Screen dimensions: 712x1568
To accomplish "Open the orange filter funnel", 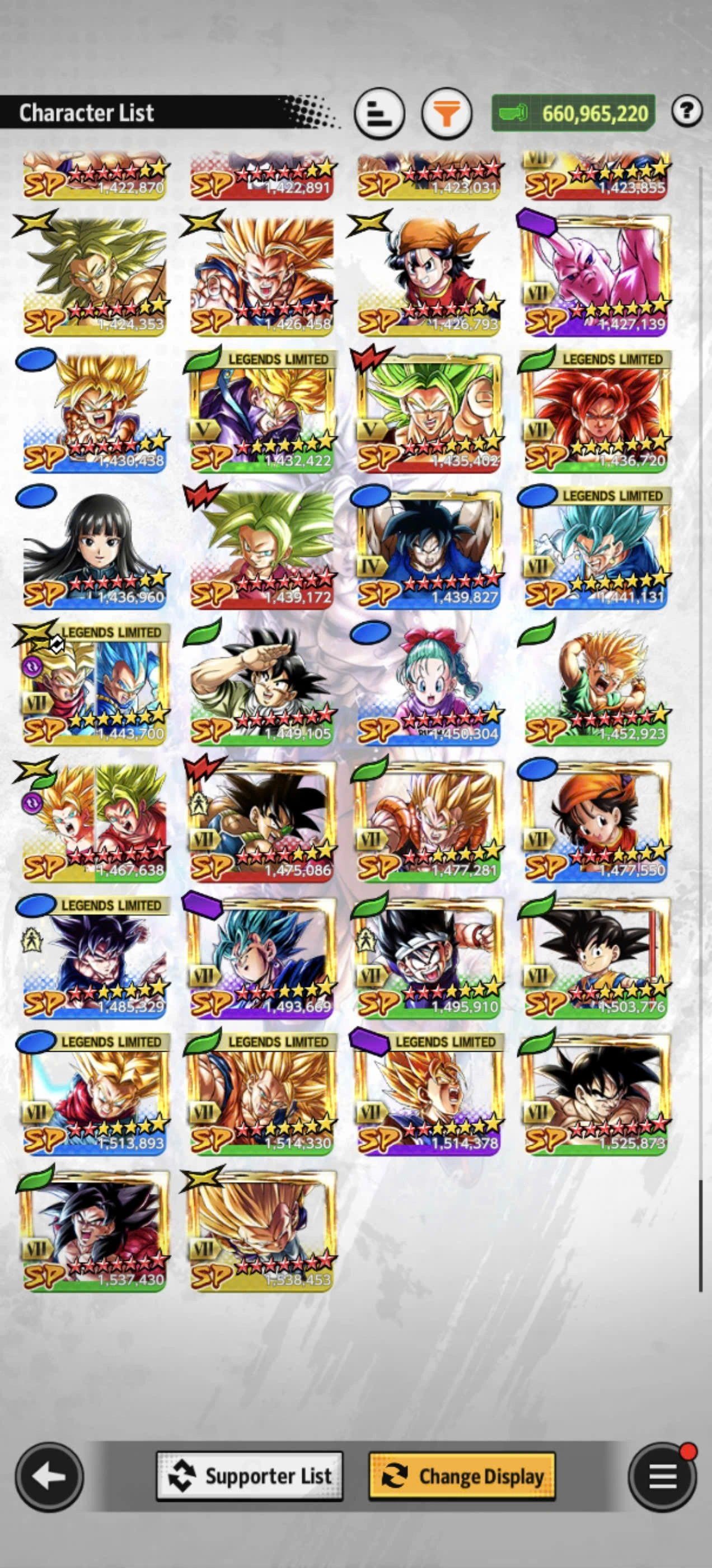I will (x=447, y=113).
